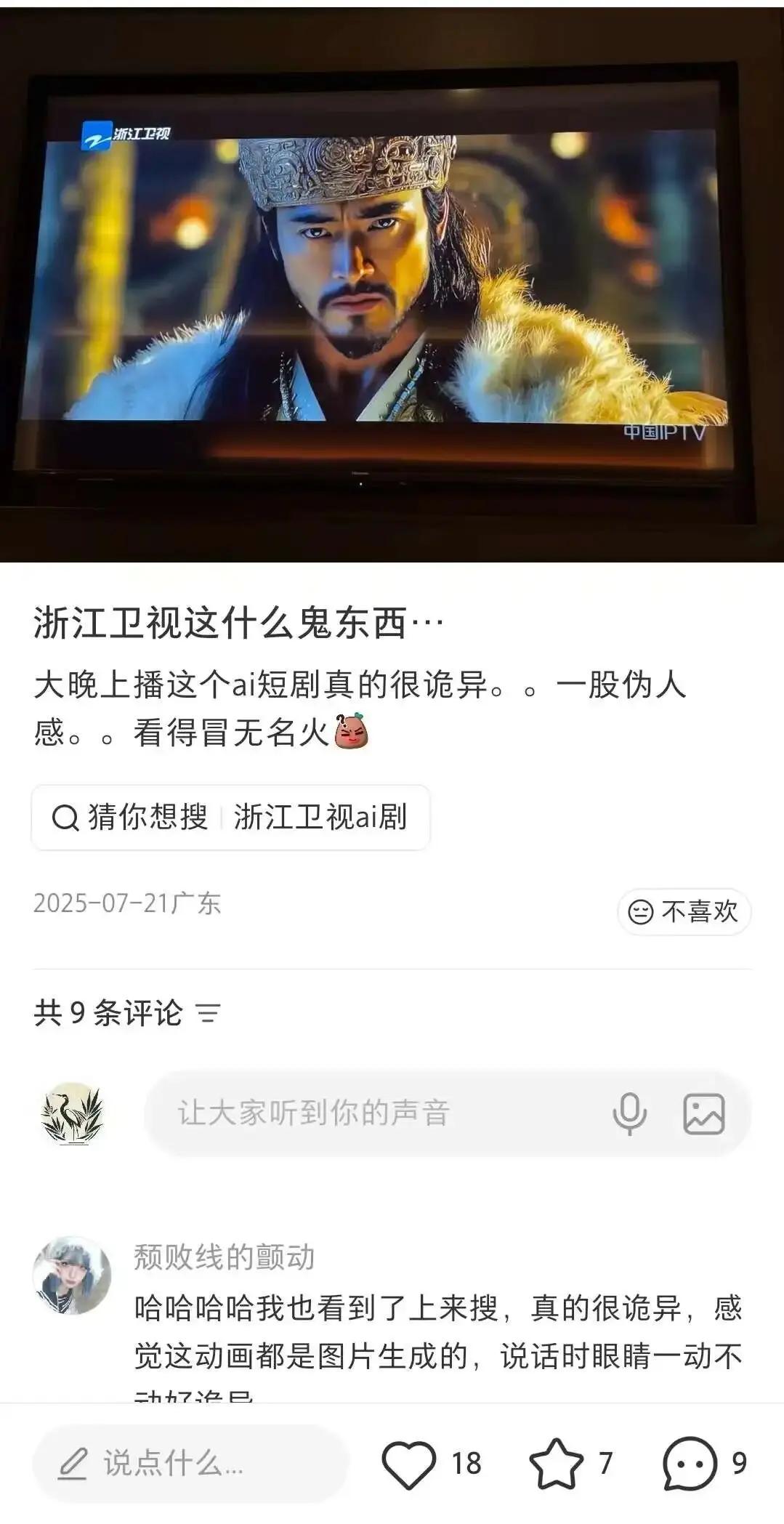Viewport: 784px width, 1524px height.
Task: Save the post with the star icon
Action: (557, 1463)
